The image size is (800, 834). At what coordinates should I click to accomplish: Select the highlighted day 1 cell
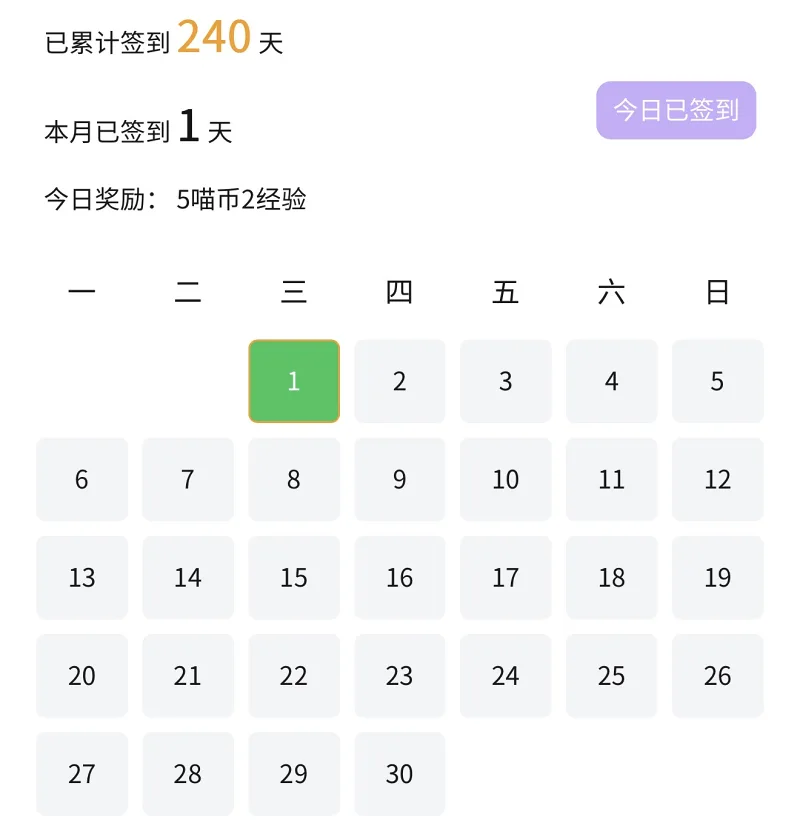(294, 381)
